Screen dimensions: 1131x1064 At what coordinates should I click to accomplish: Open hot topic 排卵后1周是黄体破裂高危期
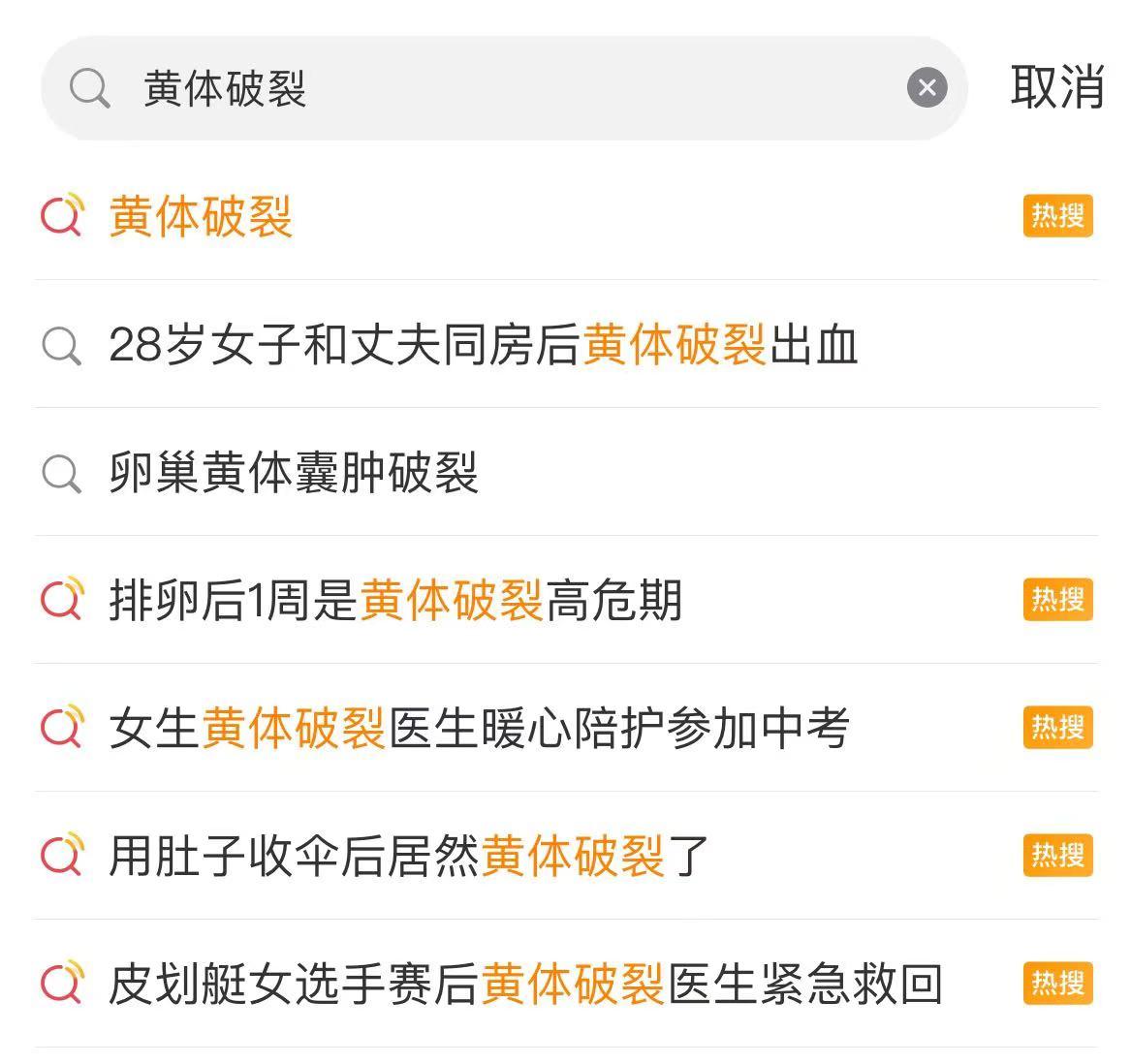click(395, 601)
